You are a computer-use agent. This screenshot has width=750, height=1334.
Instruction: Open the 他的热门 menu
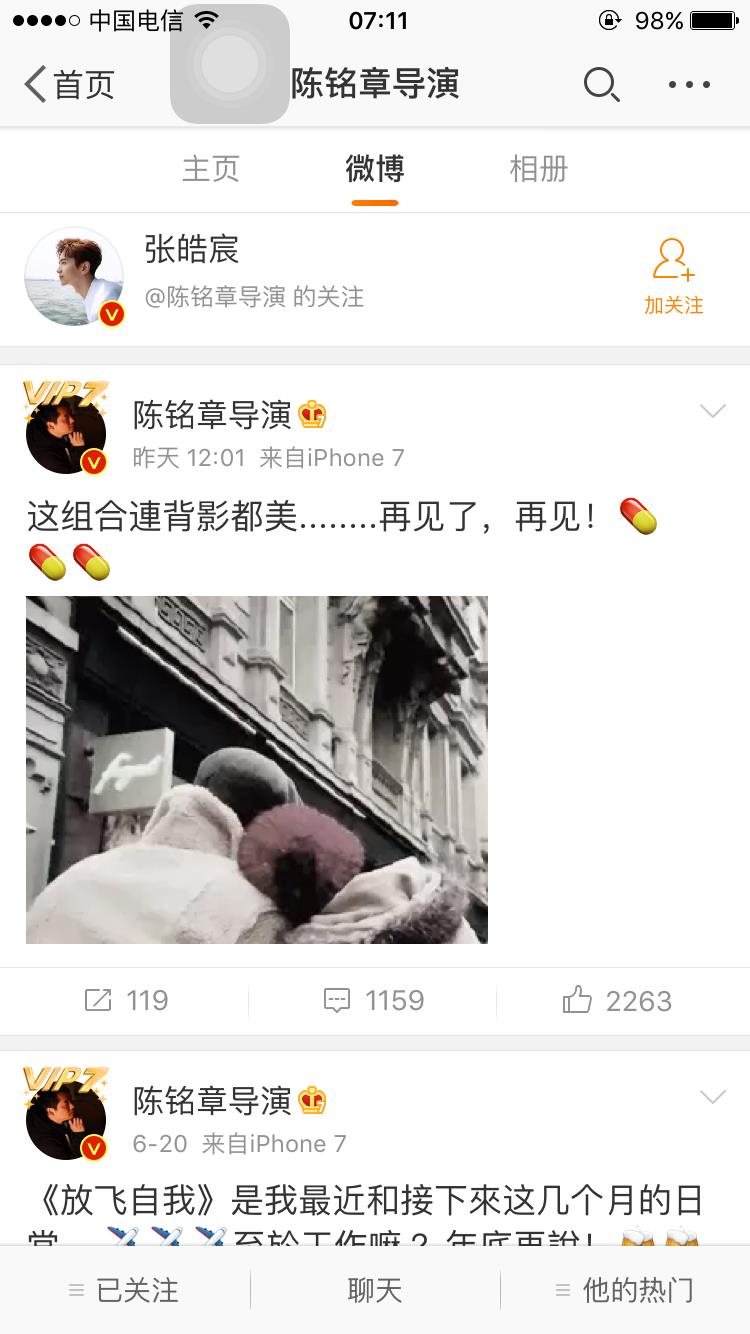pyautogui.click(x=625, y=1290)
